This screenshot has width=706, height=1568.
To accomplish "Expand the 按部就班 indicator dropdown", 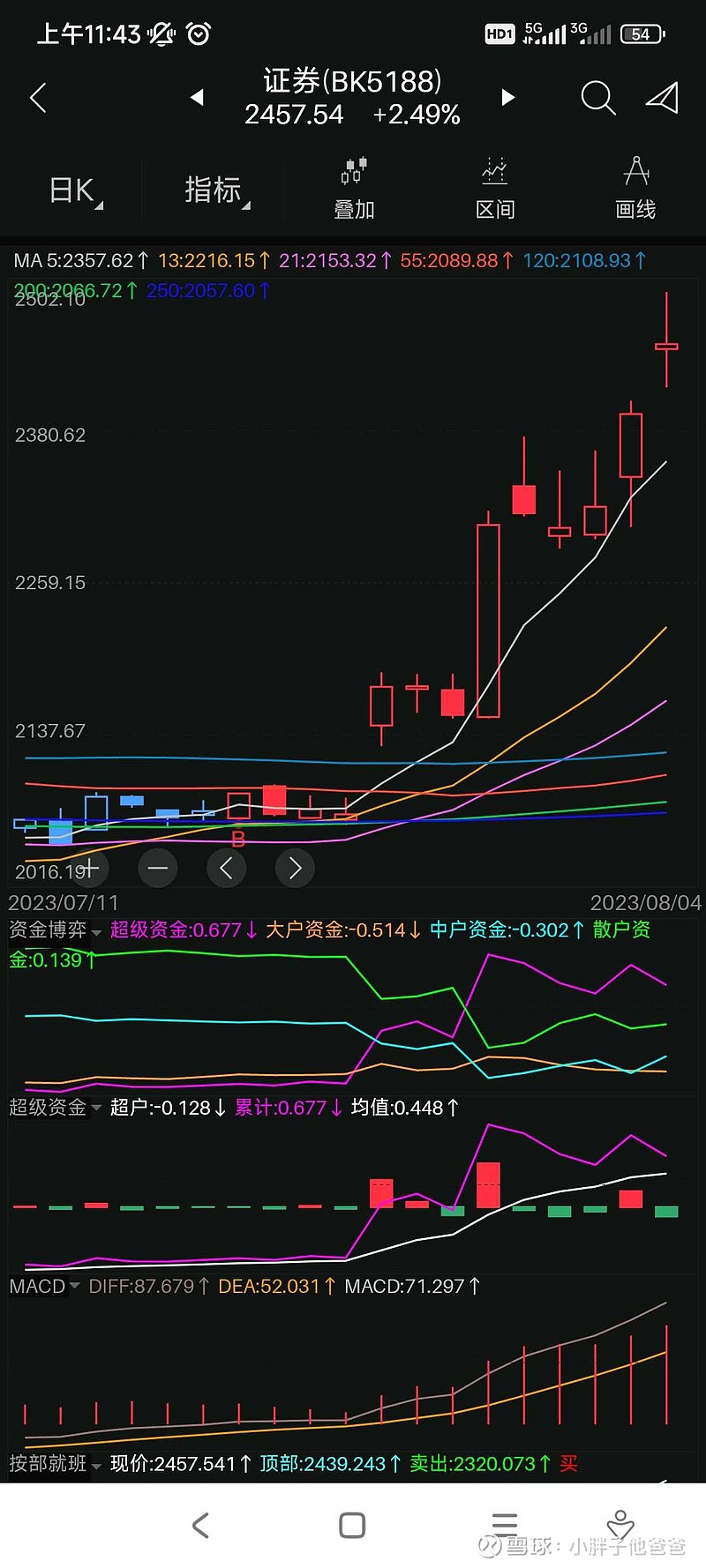I will 55,1464.
